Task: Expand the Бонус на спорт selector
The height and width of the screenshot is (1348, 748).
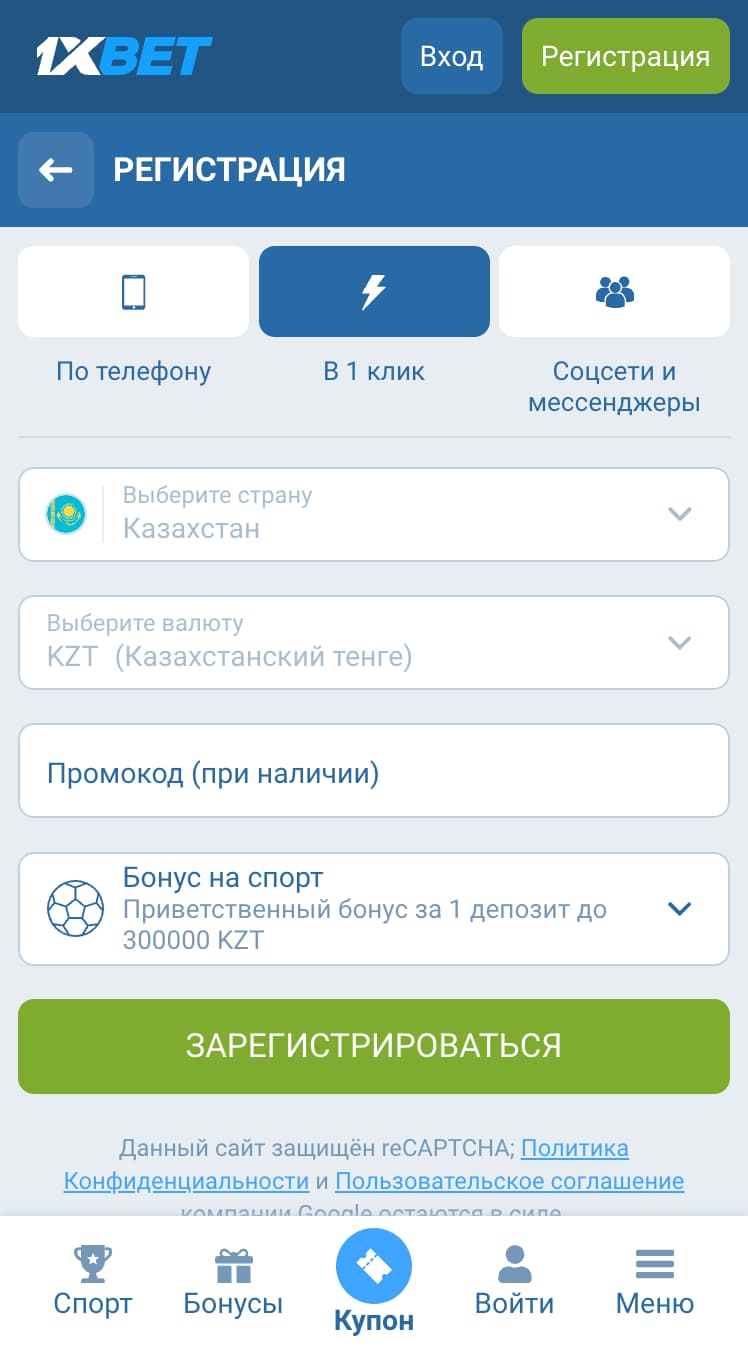Action: (373, 909)
